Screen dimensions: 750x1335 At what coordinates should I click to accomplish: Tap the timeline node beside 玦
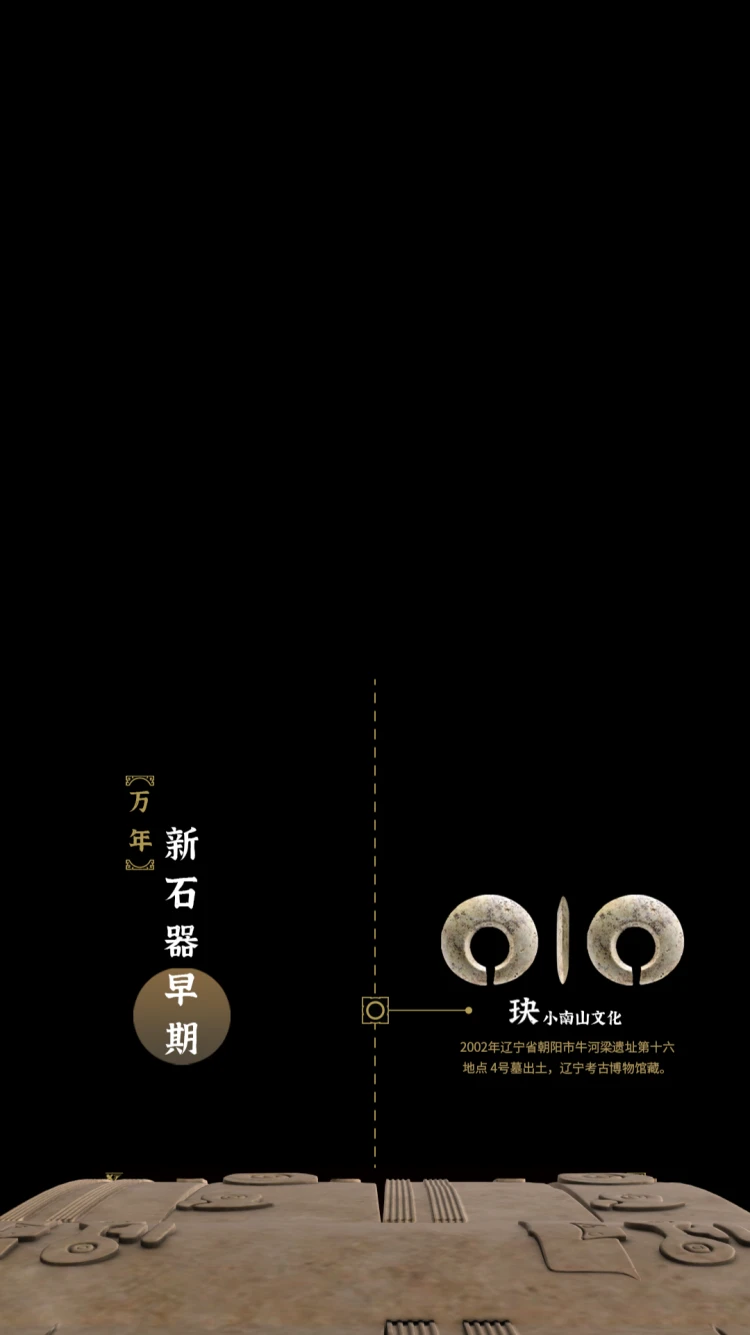(375, 1010)
